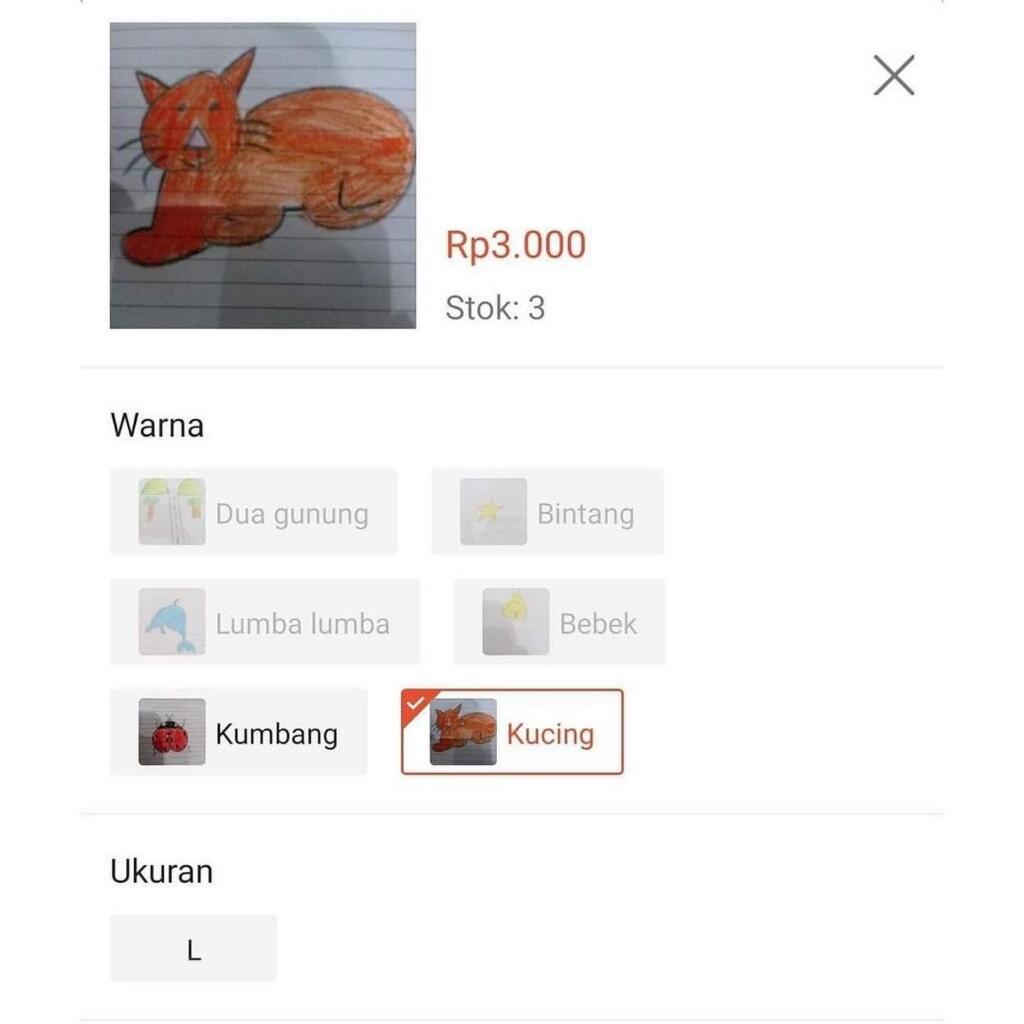Choose size L
Image resolution: width=1024 pixels, height=1024 pixels.
click(193, 948)
